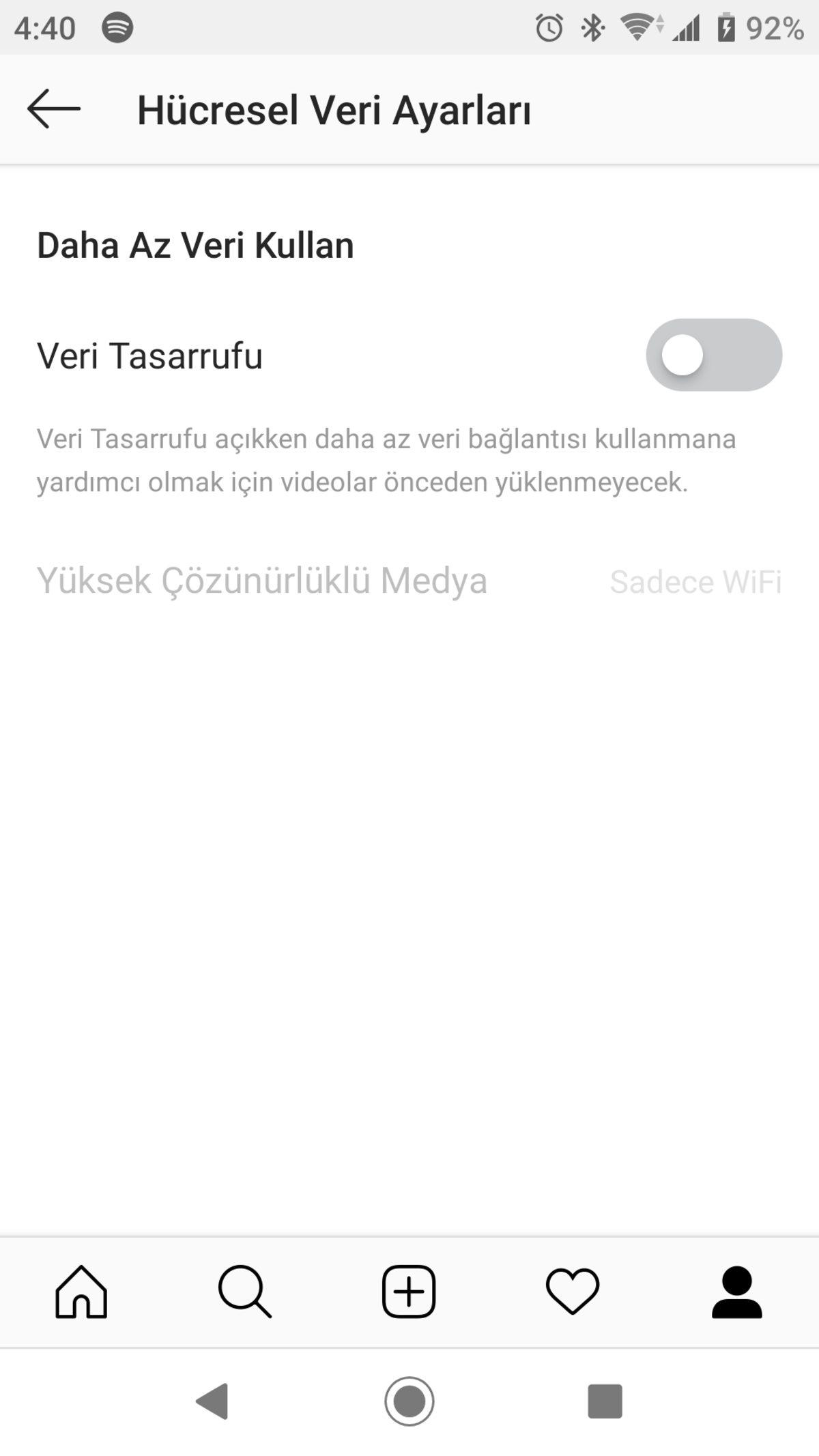
Task: Go back using the arrow button
Action: click(55, 109)
